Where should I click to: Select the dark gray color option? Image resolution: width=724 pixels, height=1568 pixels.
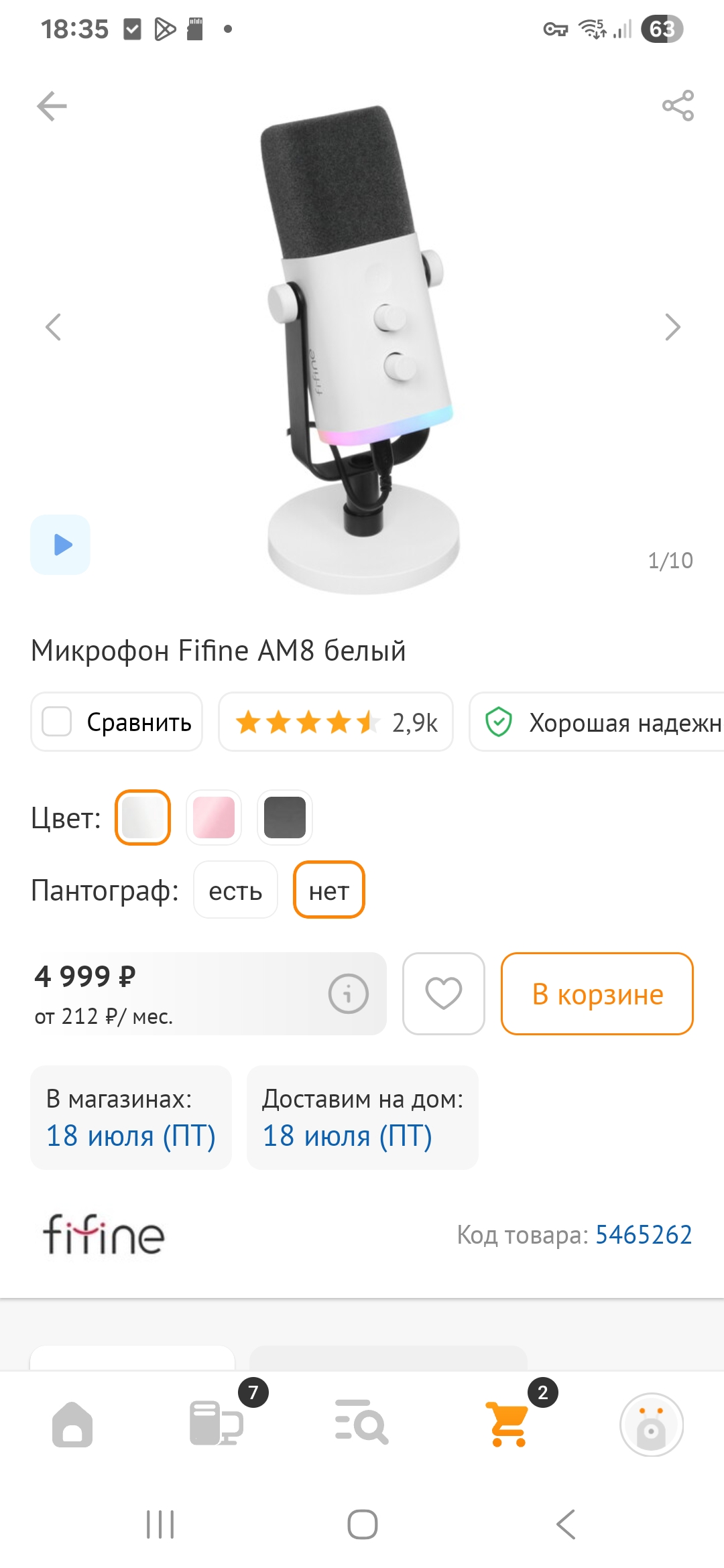point(285,818)
